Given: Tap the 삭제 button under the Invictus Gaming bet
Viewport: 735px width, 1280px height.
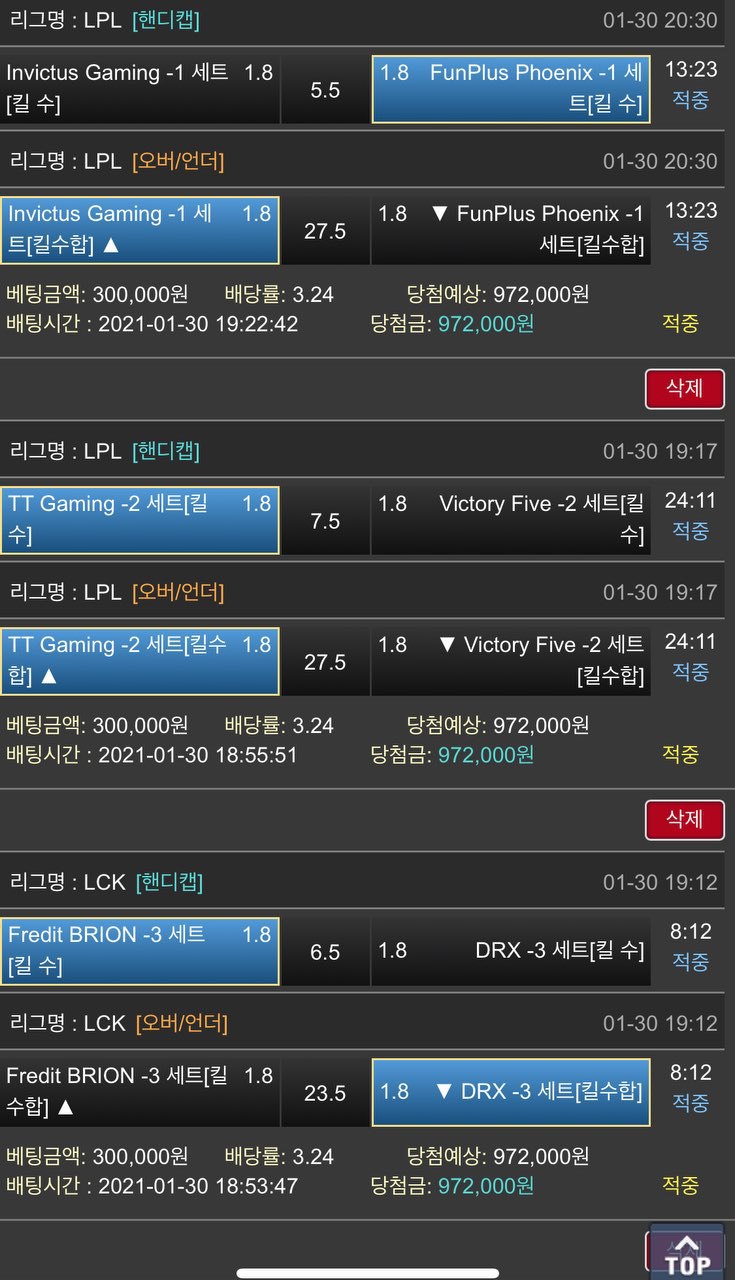Looking at the screenshot, I should pos(684,389).
